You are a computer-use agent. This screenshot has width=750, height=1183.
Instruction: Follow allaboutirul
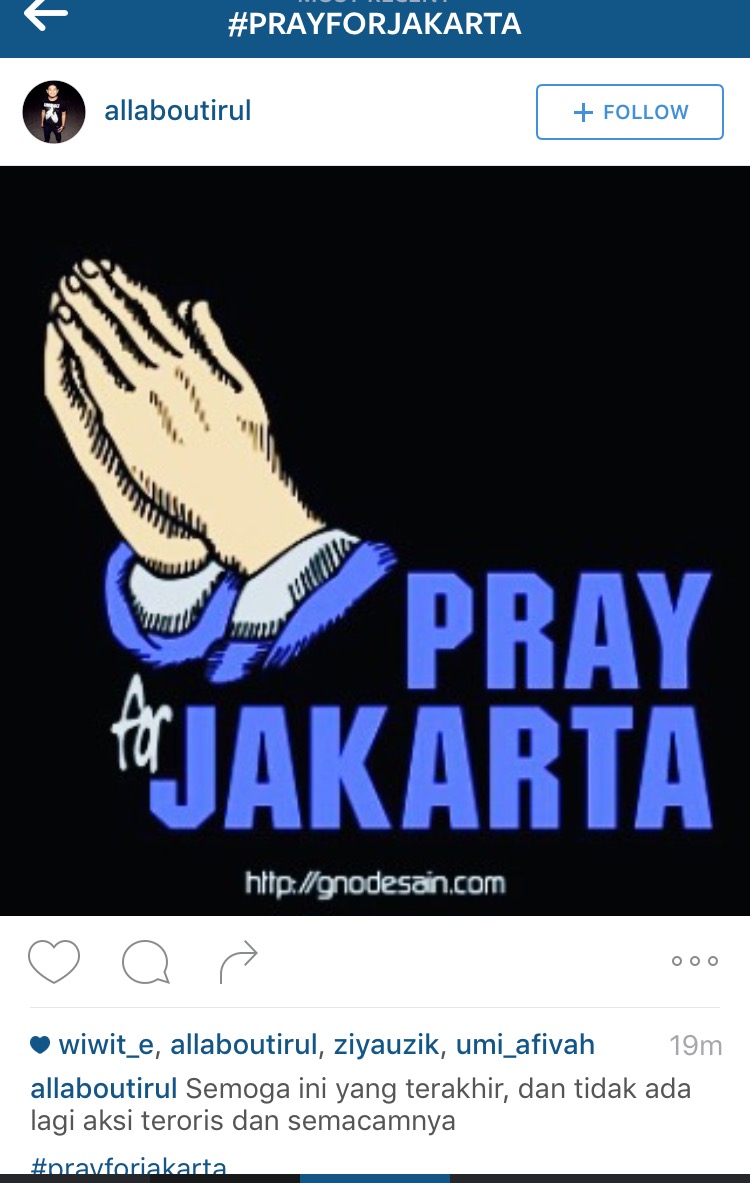pos(629,112)
